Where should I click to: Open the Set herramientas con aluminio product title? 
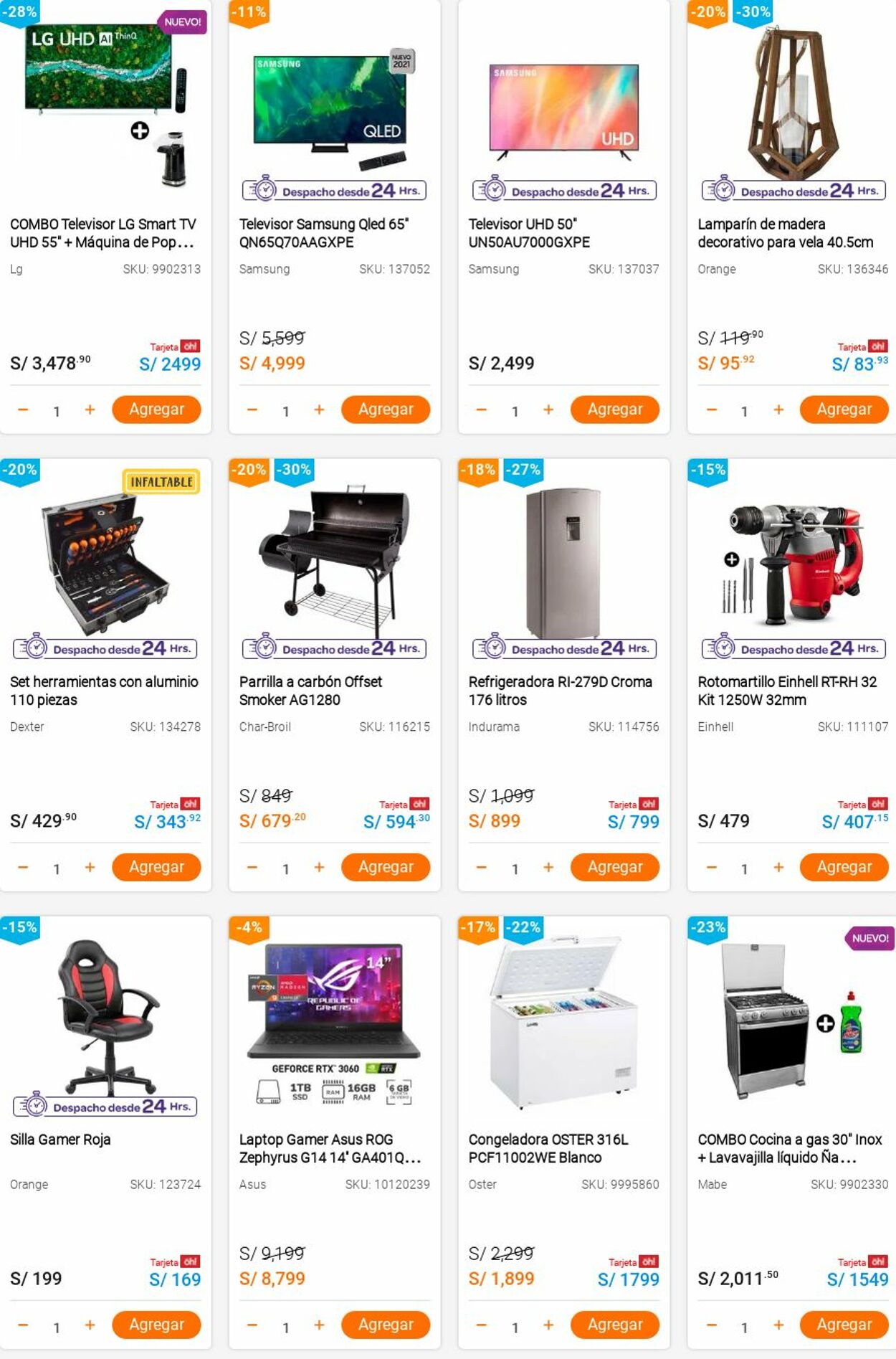pos(102,691)
